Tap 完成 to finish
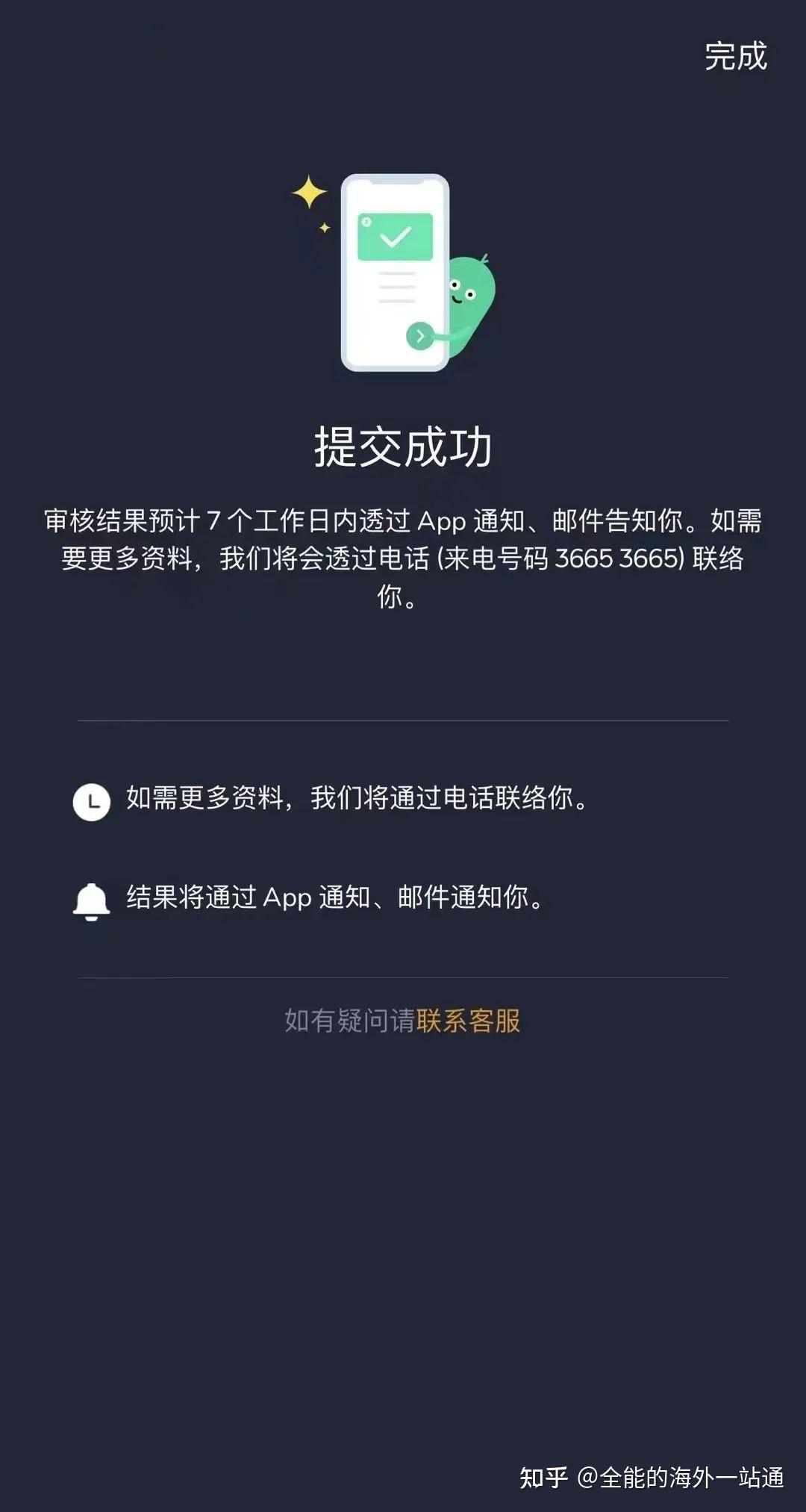 (x=735, y=57)
